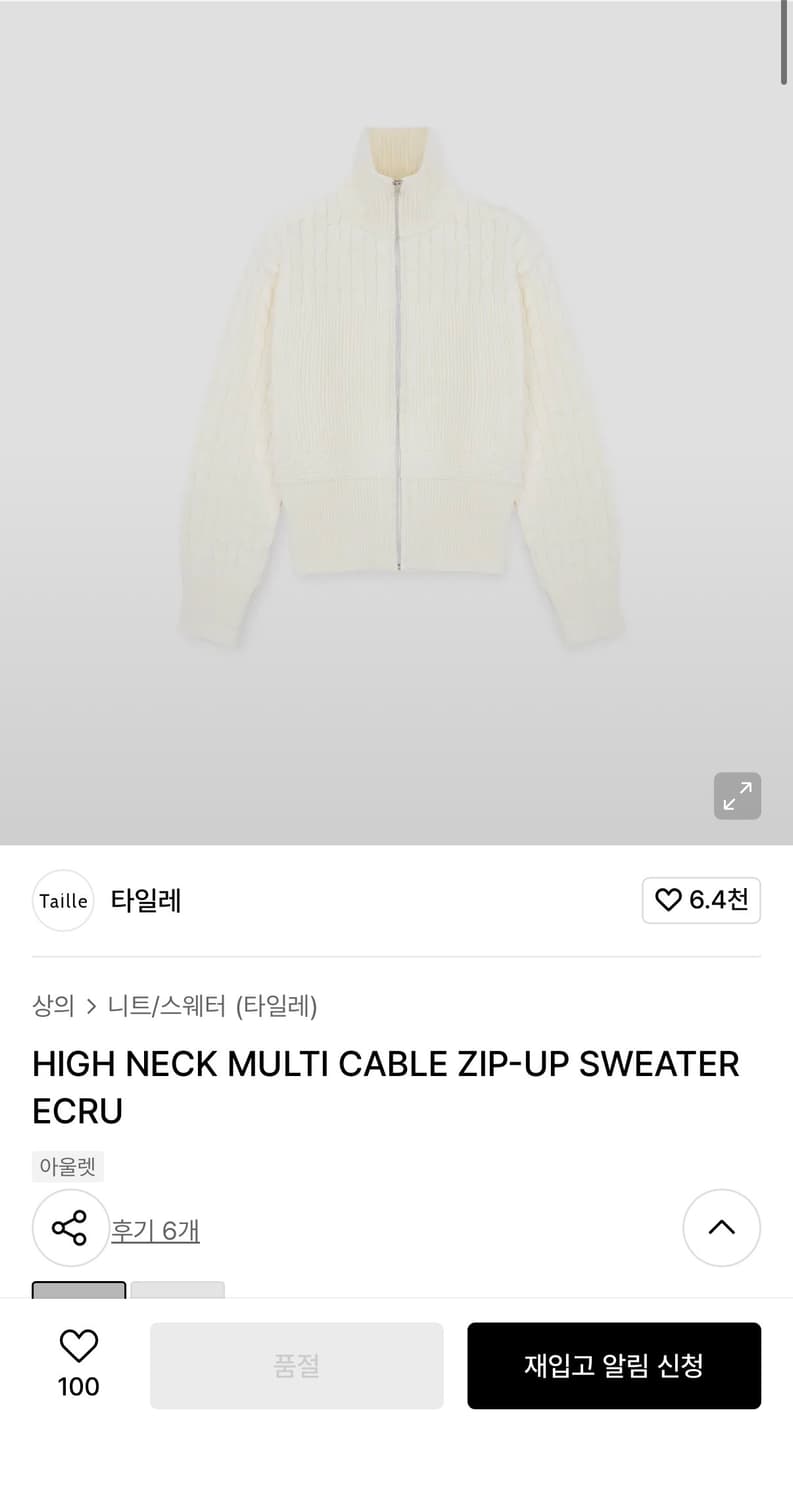Collapse the page with the up chevron button
Image resolution: width=793 pixels, height=1500 pixels.
(721, 1228)
